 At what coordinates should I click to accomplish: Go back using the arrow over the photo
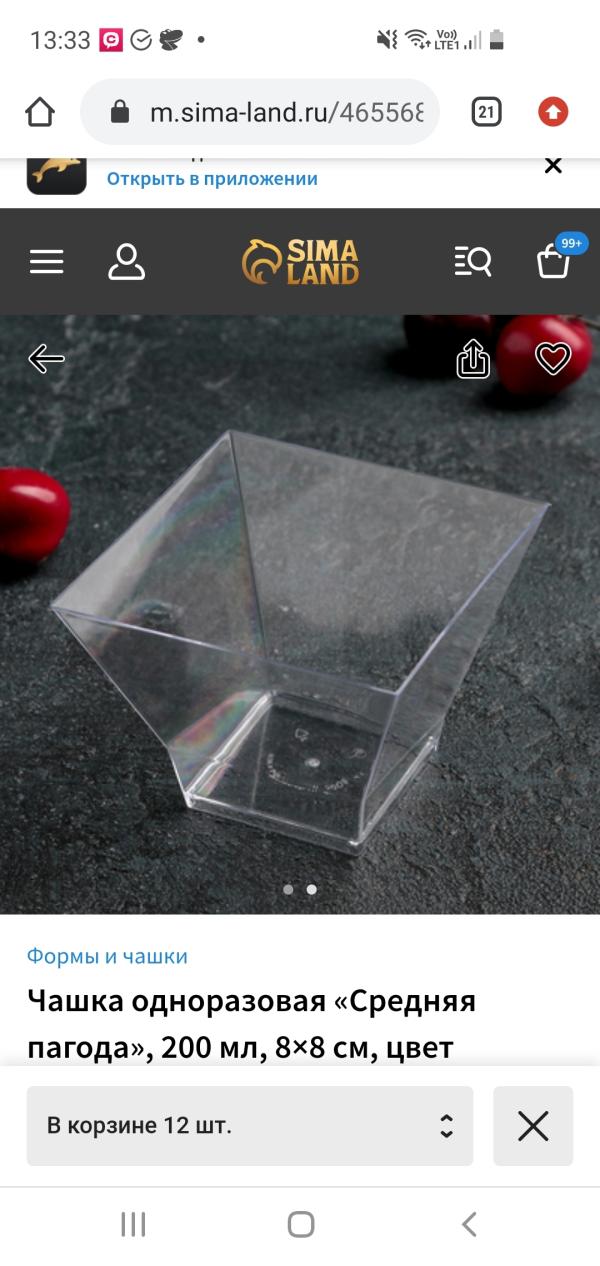click(x=46, y=358)
